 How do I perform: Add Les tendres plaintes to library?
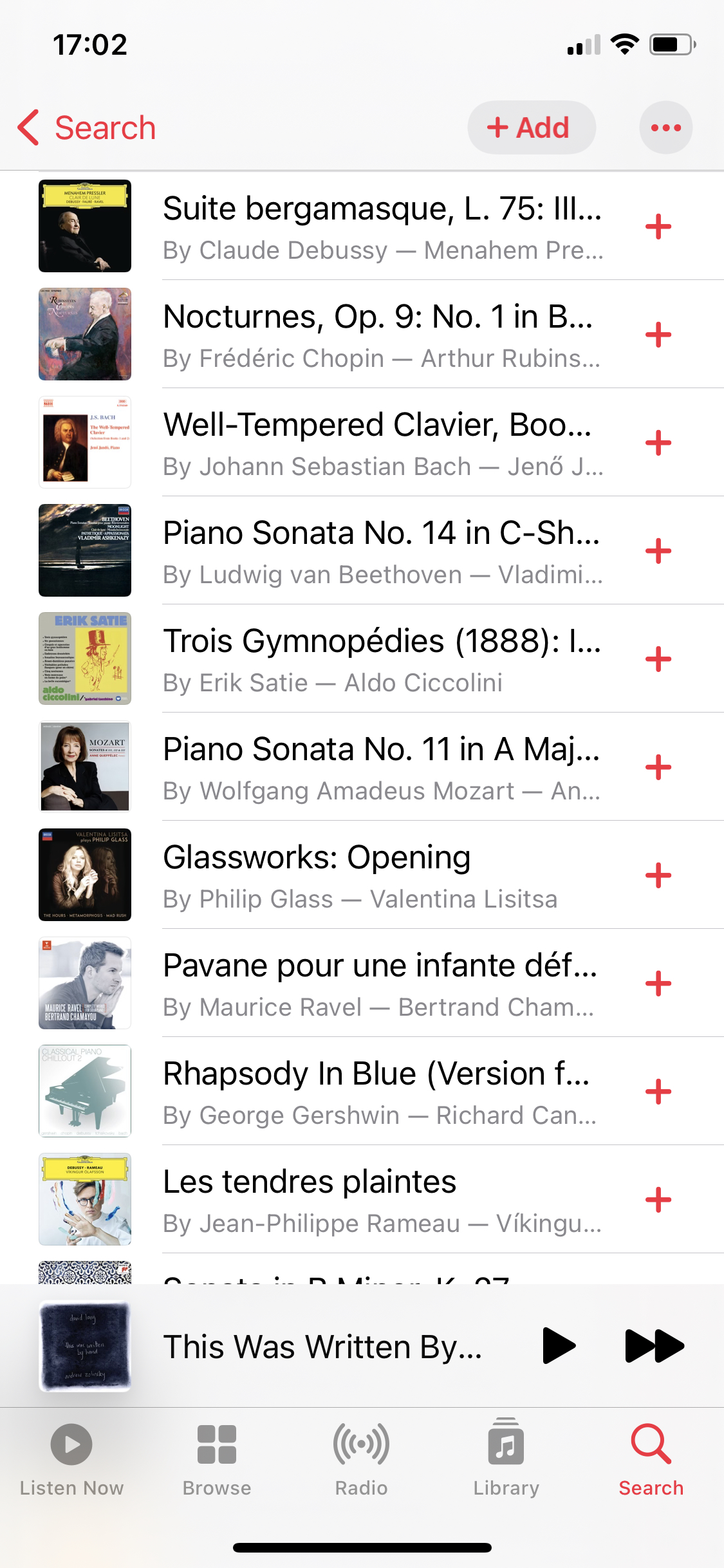click(658, 1200)
